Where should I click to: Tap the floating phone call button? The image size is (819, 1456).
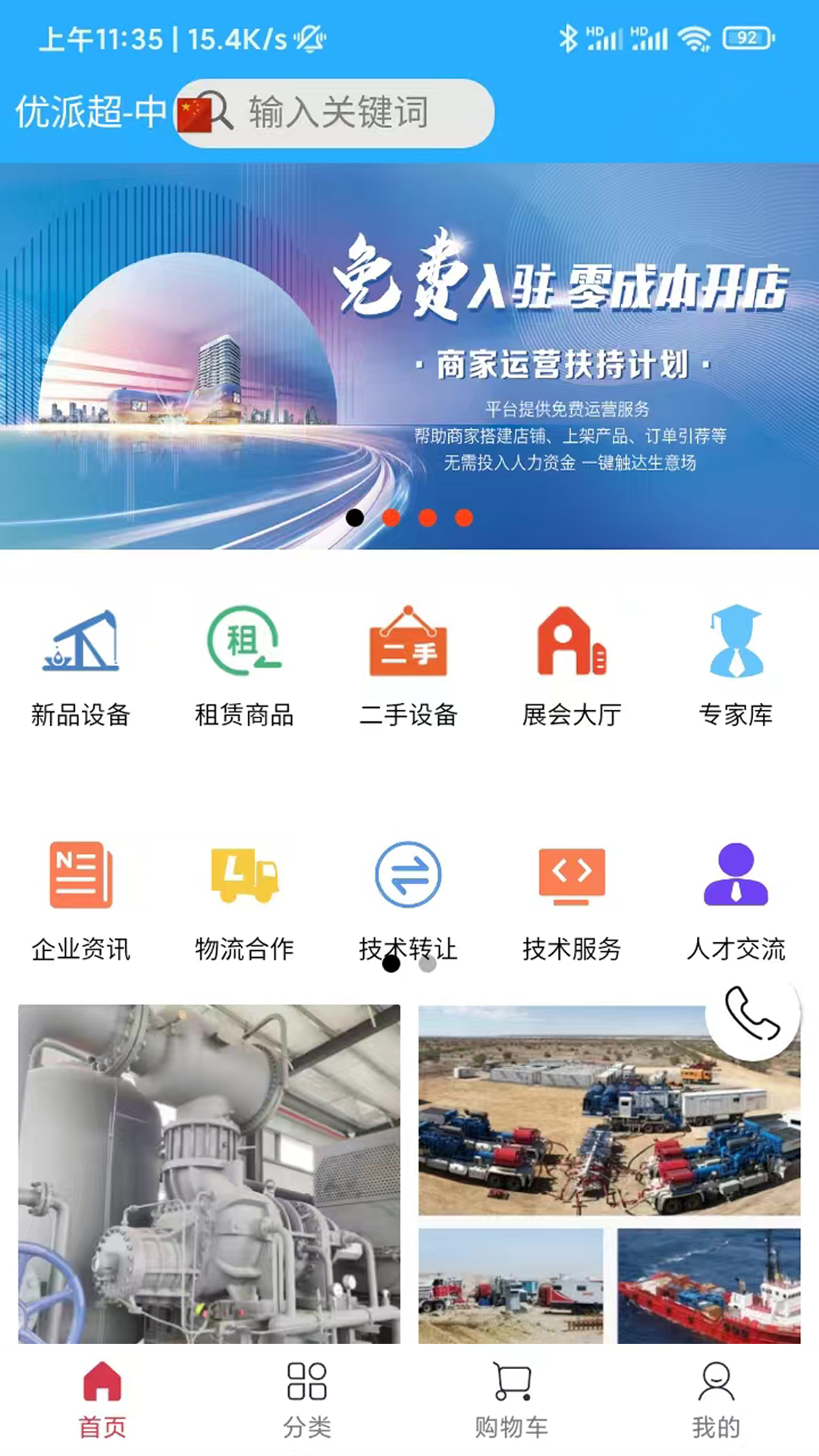[x=752, y=1012]
